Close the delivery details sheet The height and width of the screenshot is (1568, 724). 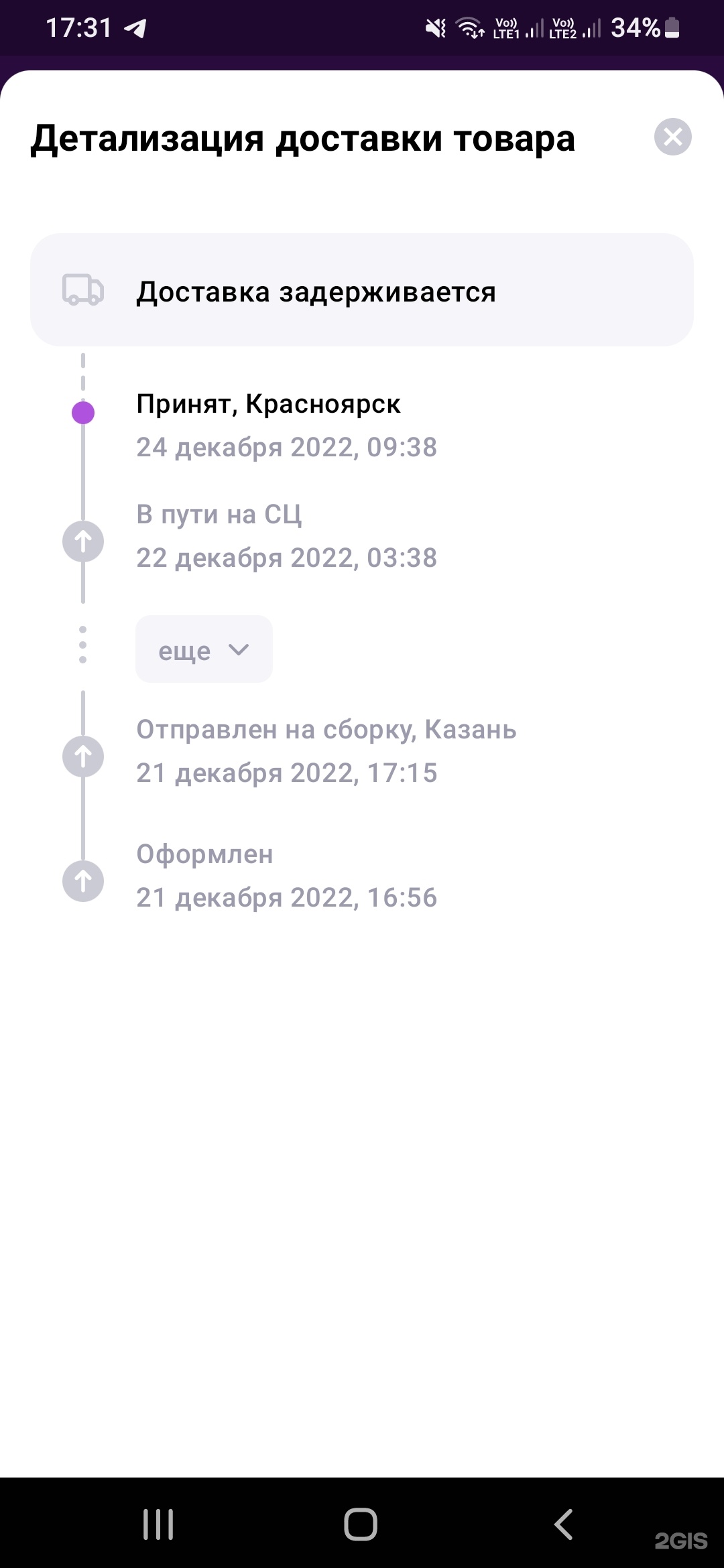672,137
